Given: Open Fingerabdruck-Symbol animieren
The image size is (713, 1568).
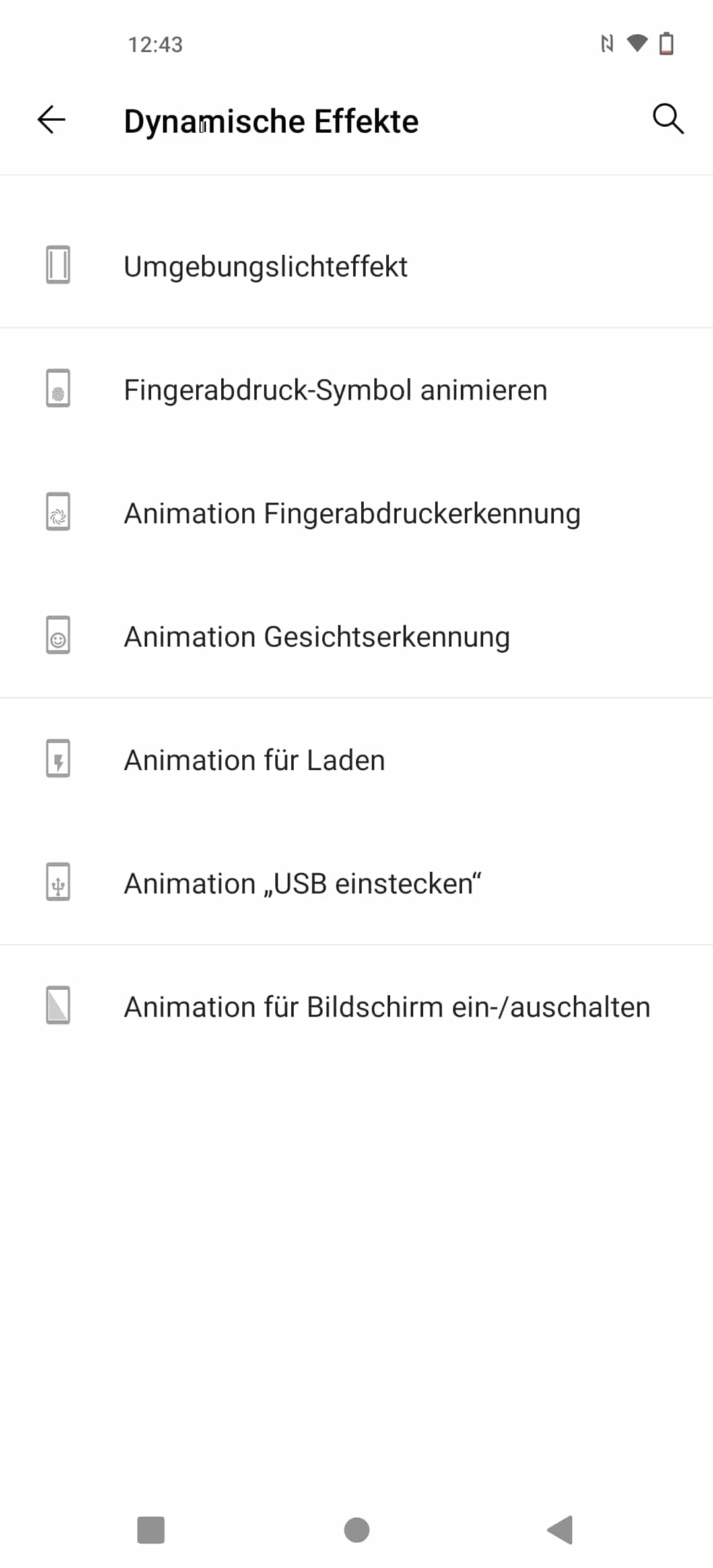Looking at the screenshot, I should point(356,389).
